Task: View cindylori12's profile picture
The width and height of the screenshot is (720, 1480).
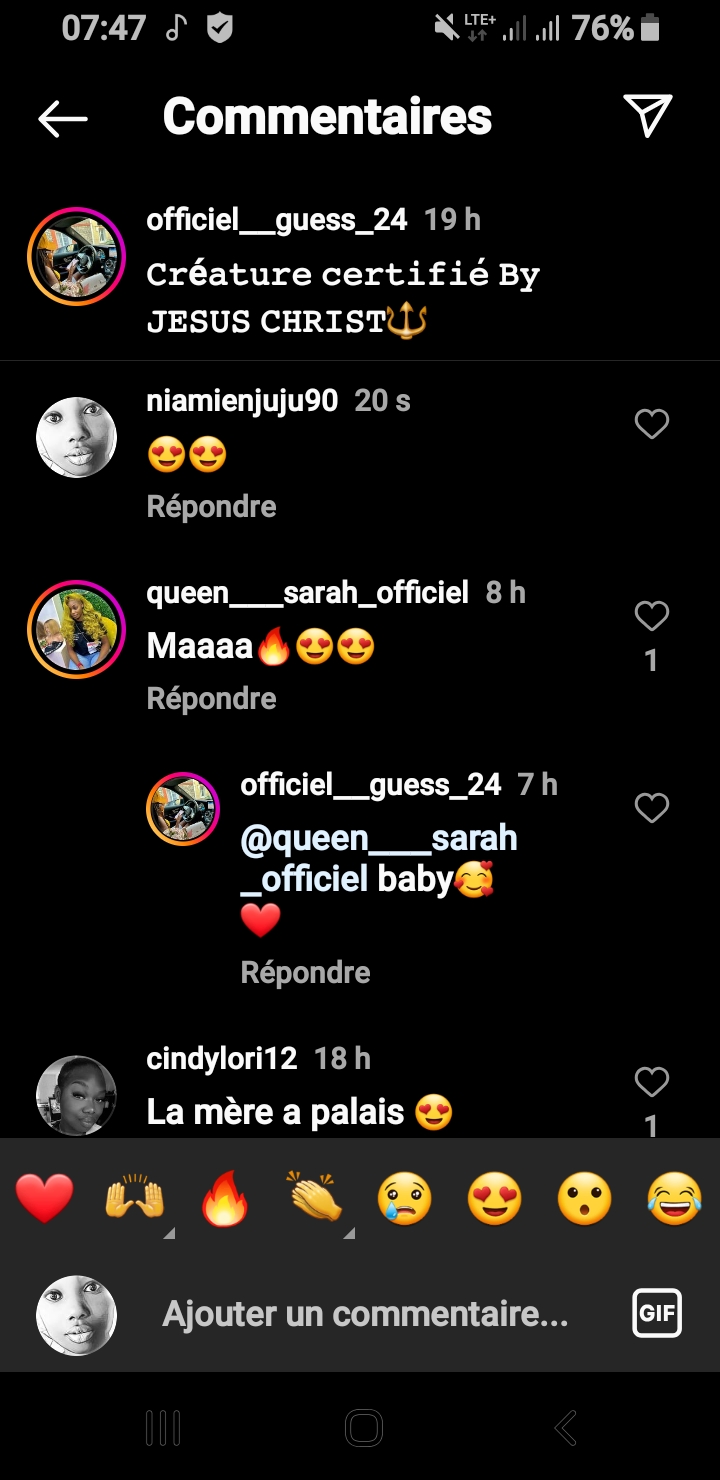Action: (77, 1096)
